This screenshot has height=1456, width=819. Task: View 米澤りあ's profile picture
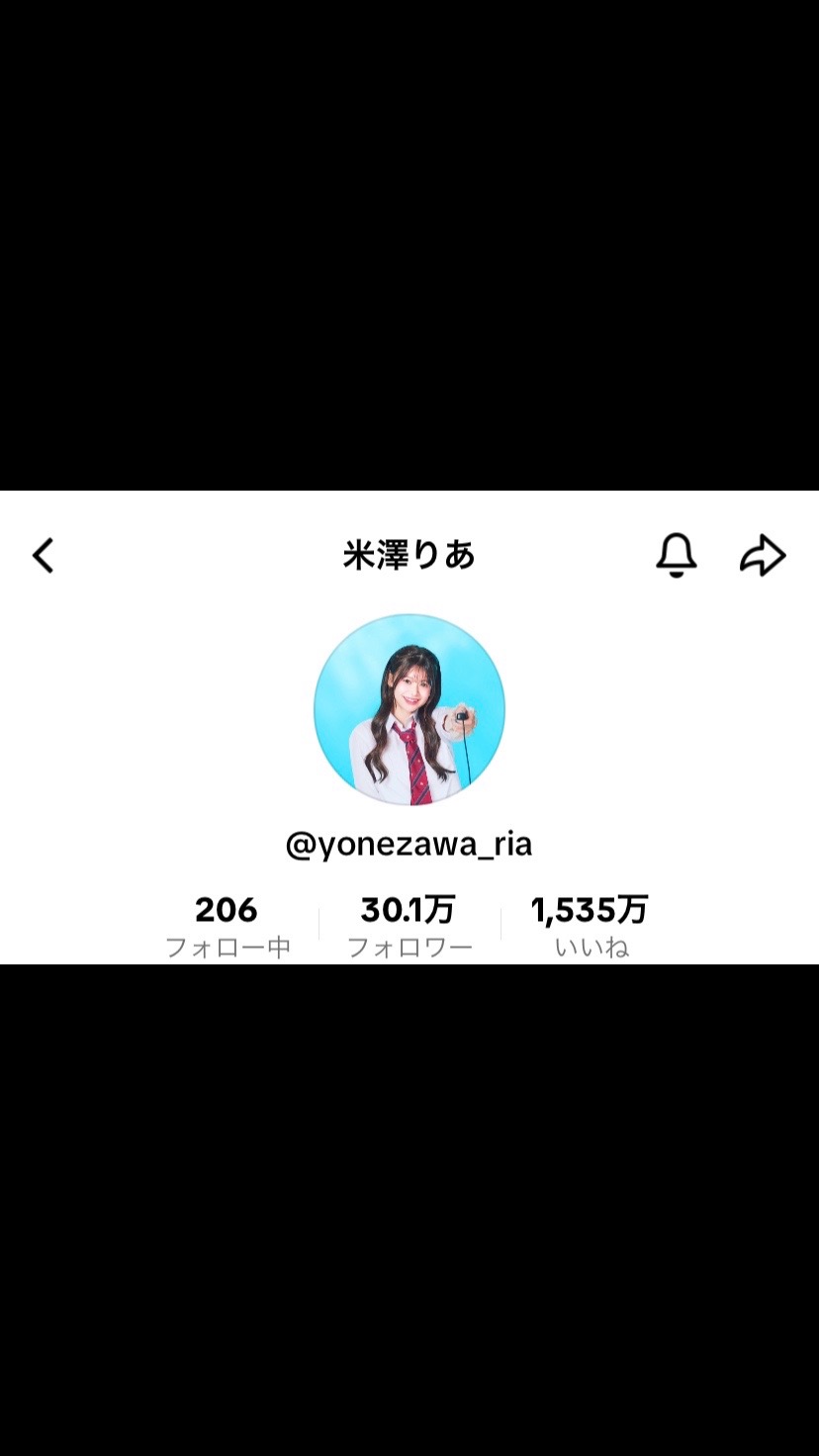pyautogui.click(x=409, y=709)
